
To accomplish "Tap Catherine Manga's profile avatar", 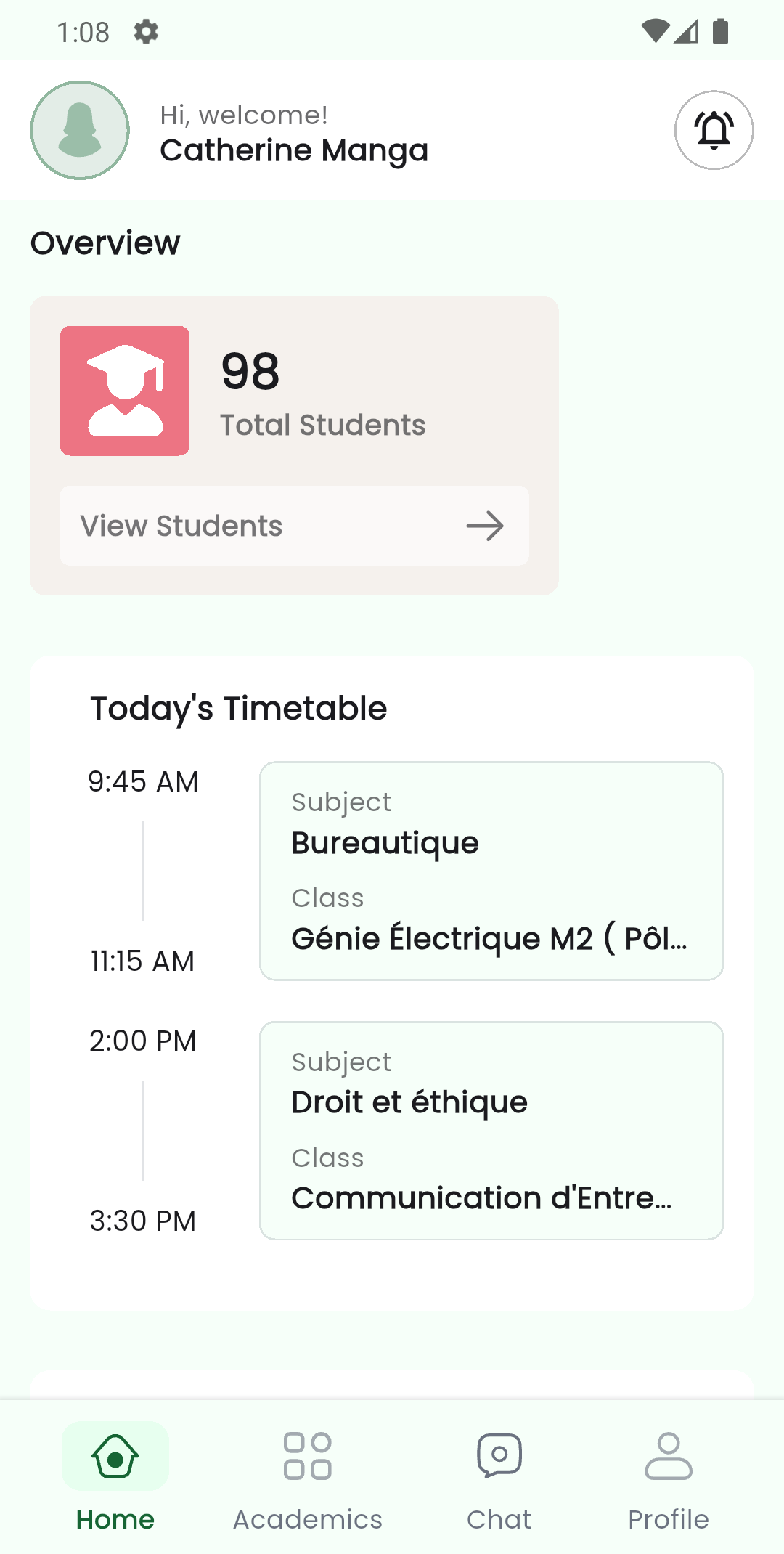I will tap(79, 130).
